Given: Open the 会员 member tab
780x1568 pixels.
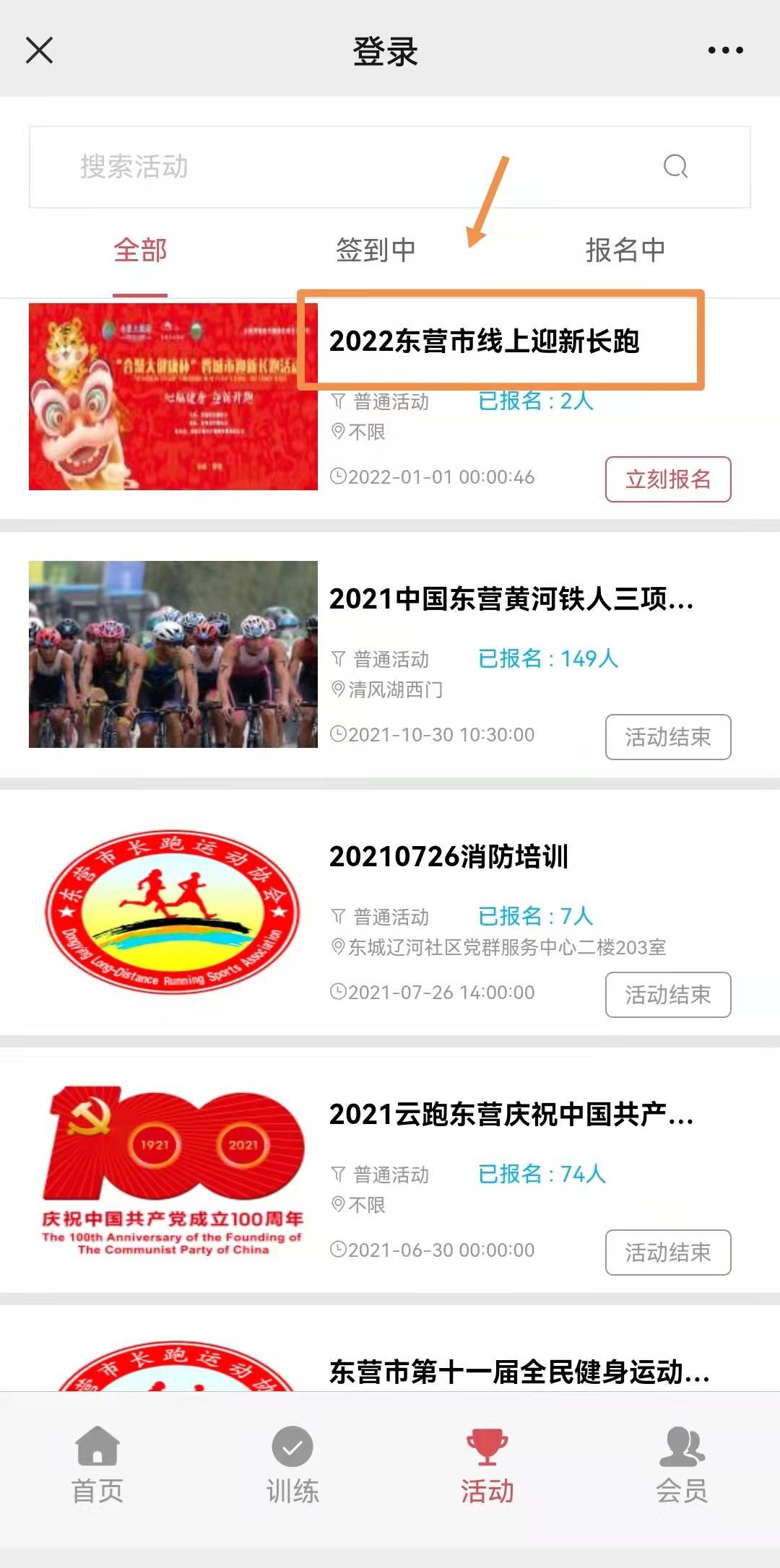Looking at the screenshot, I should (682, 1465).
